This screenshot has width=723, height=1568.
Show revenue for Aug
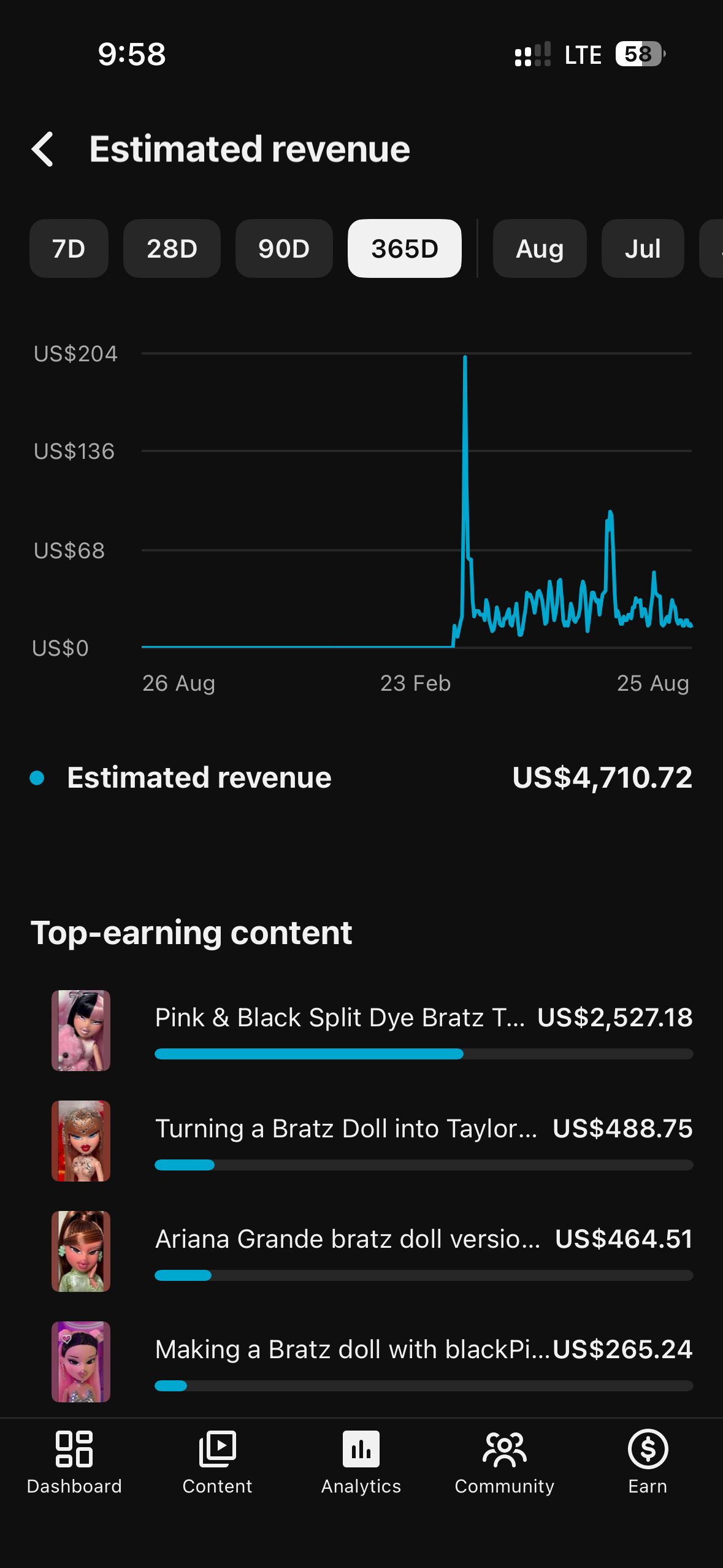540,248
